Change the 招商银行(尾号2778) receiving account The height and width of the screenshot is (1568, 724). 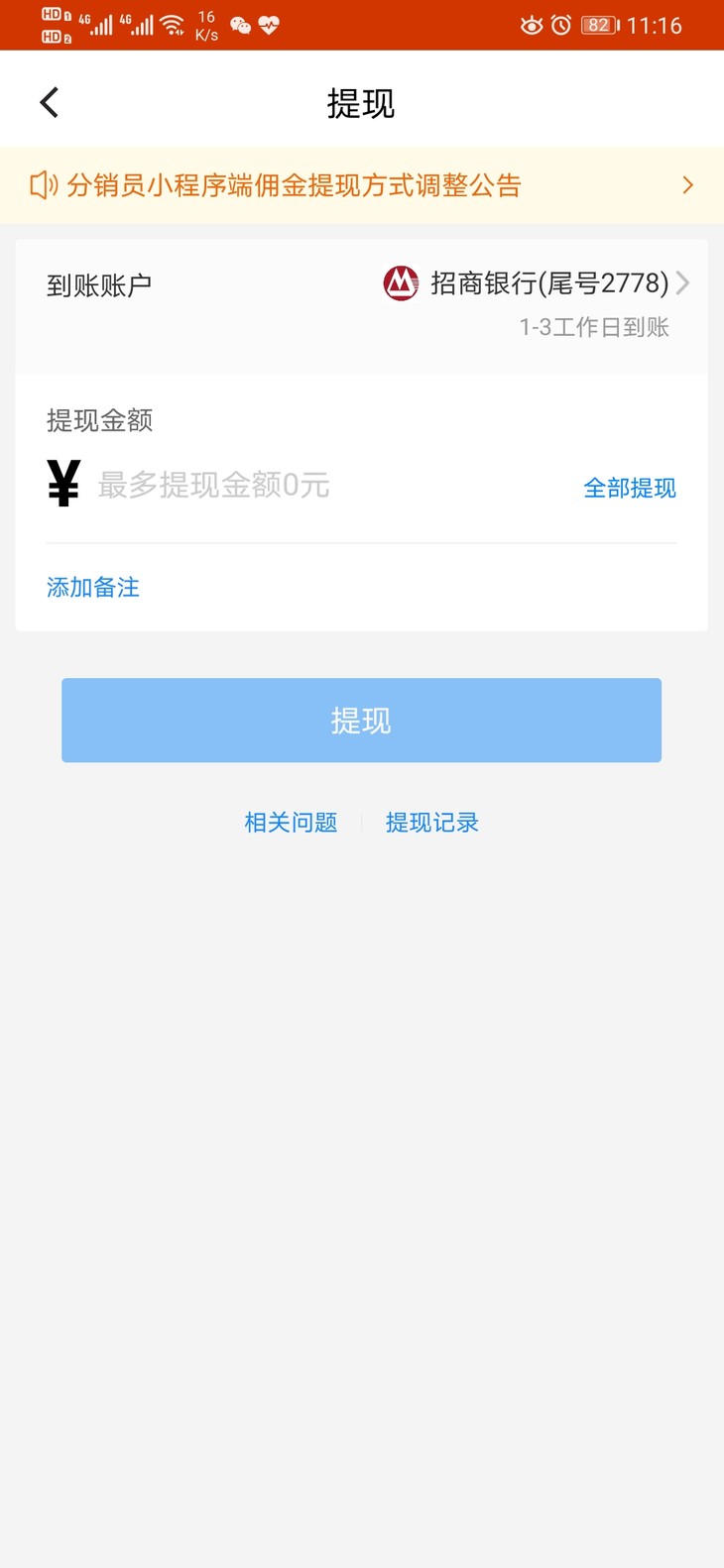click(x=536, y=284)
